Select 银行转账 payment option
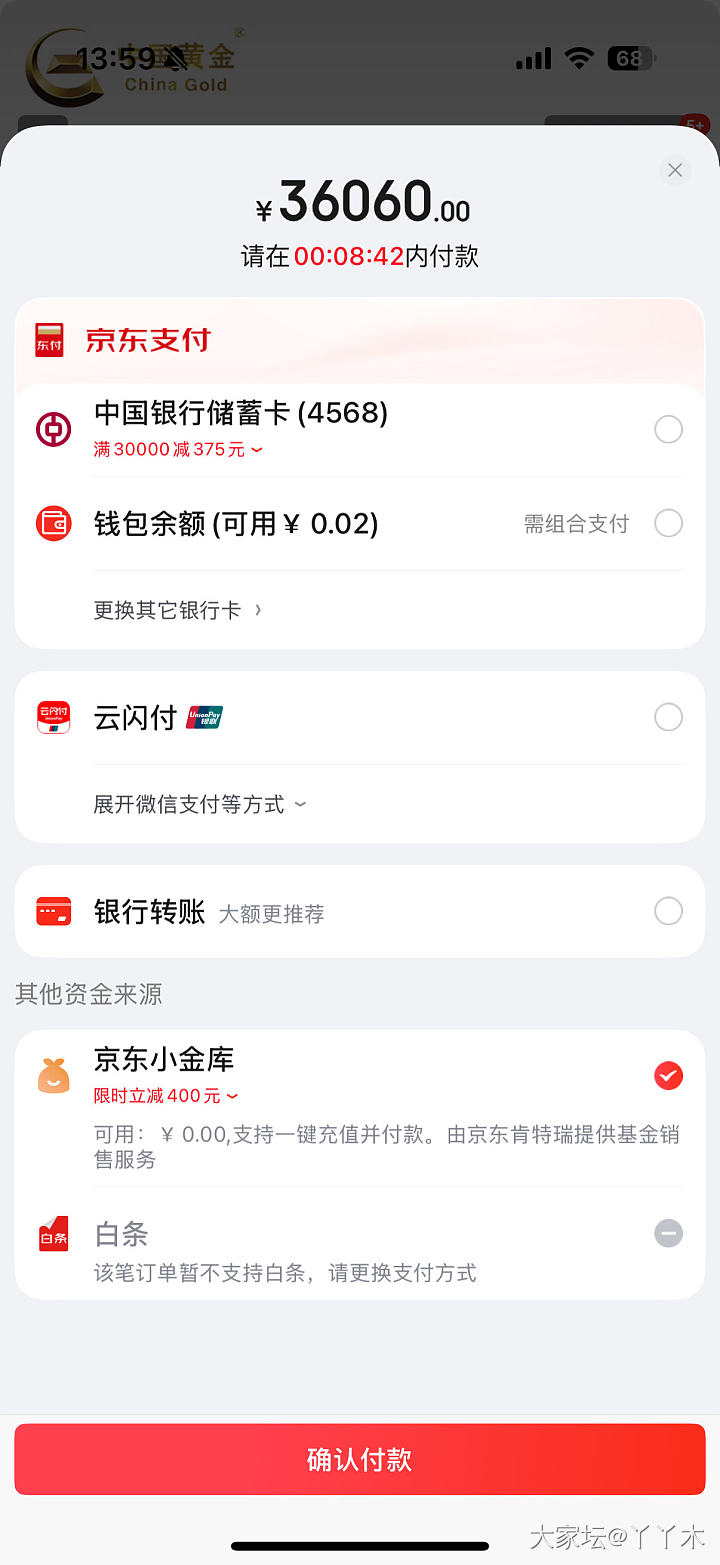Viewport: 720px width, 1565px height. pyautogui.click(x=668, y=911)
